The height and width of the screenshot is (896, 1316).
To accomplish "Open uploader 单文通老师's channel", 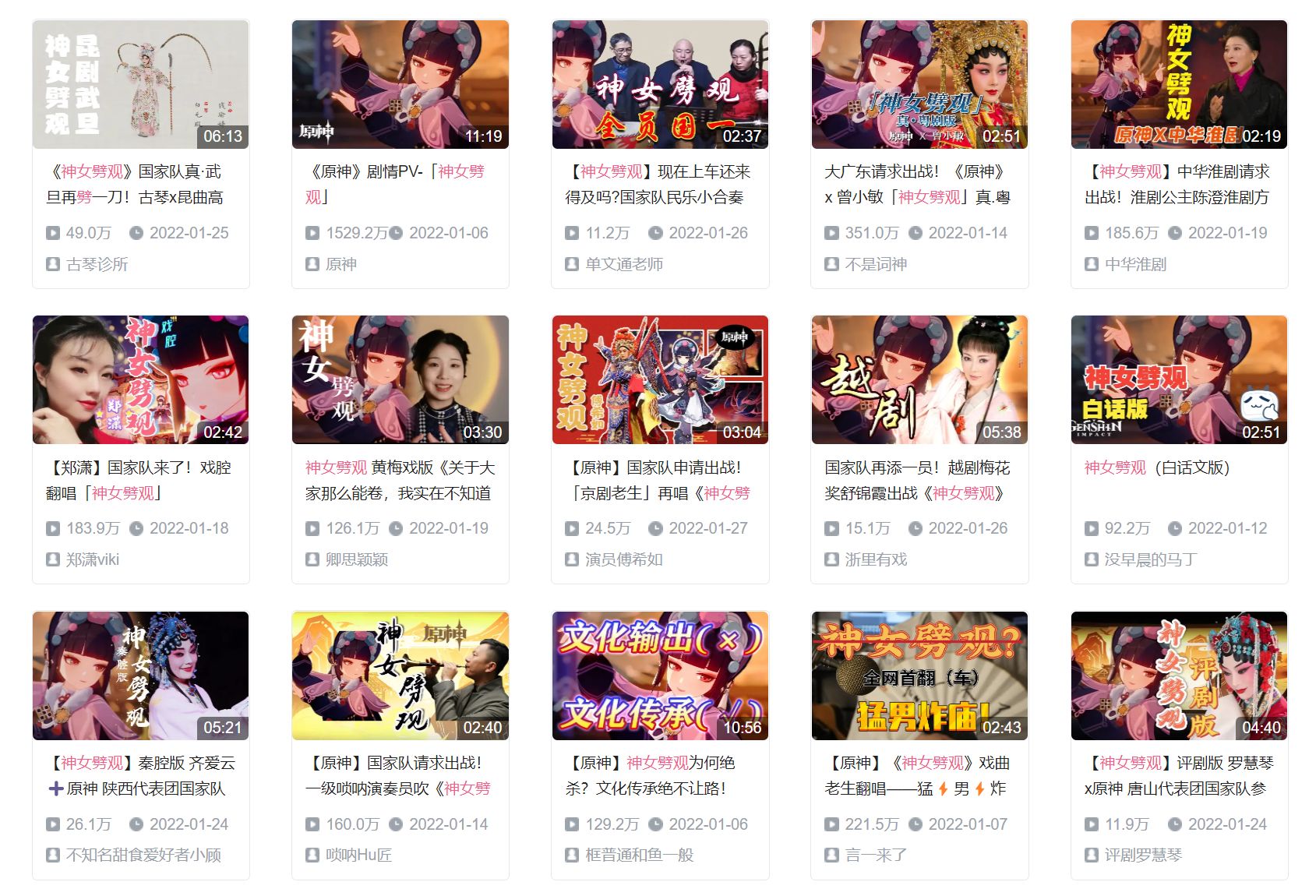I will (624, 264).
